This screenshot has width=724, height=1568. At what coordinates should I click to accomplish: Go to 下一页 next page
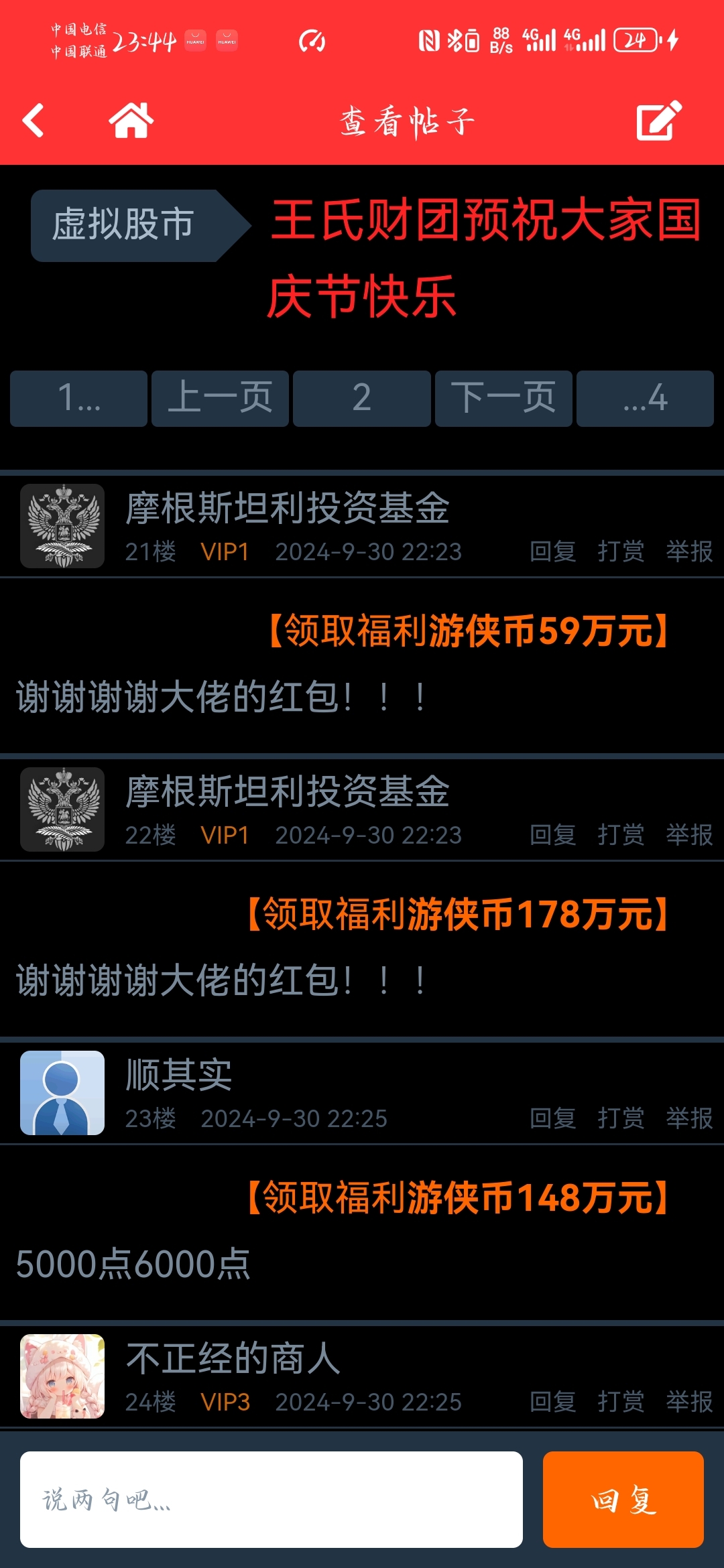click(503, 398)
